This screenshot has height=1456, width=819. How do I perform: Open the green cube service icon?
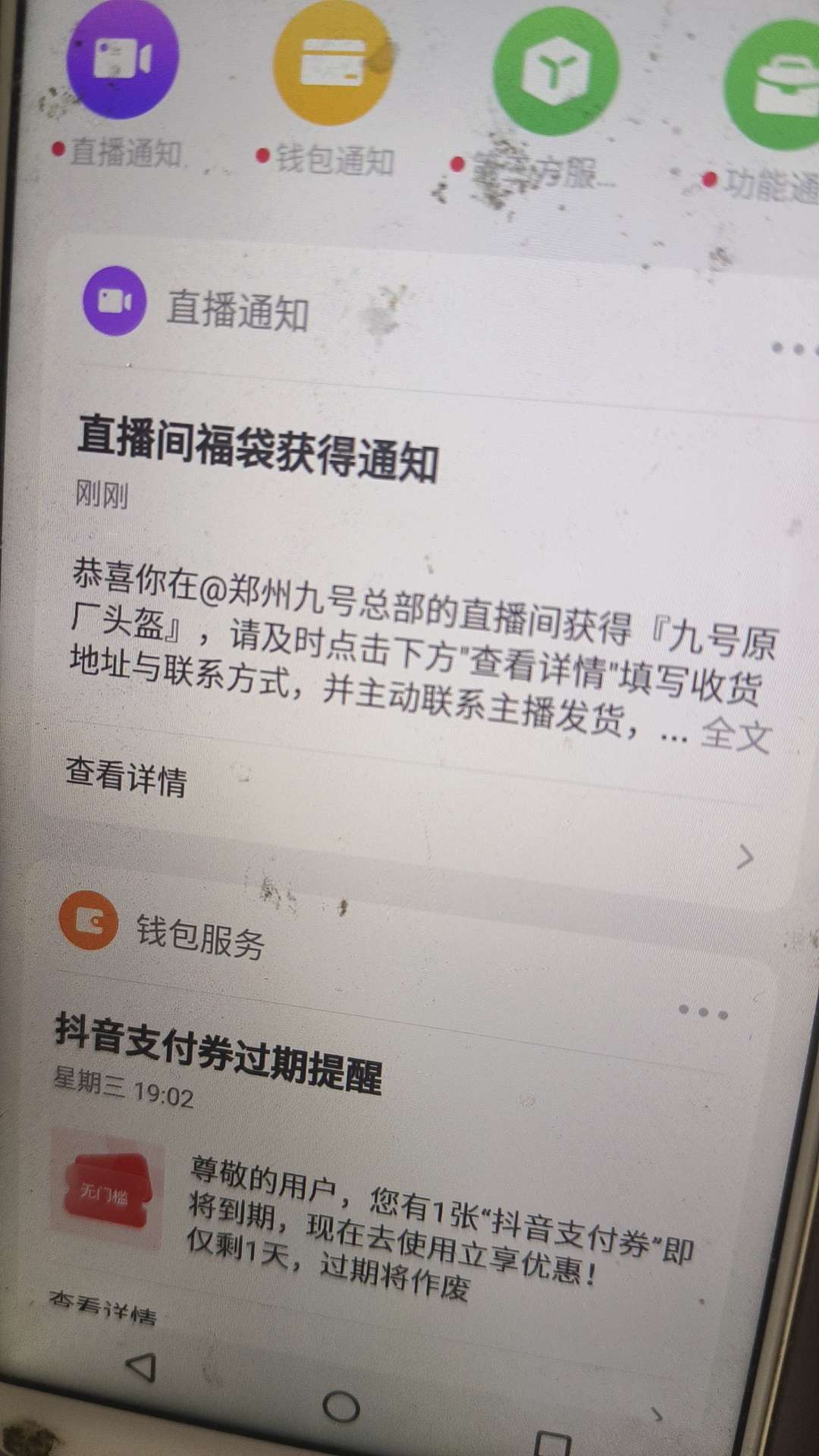(555, 72)
